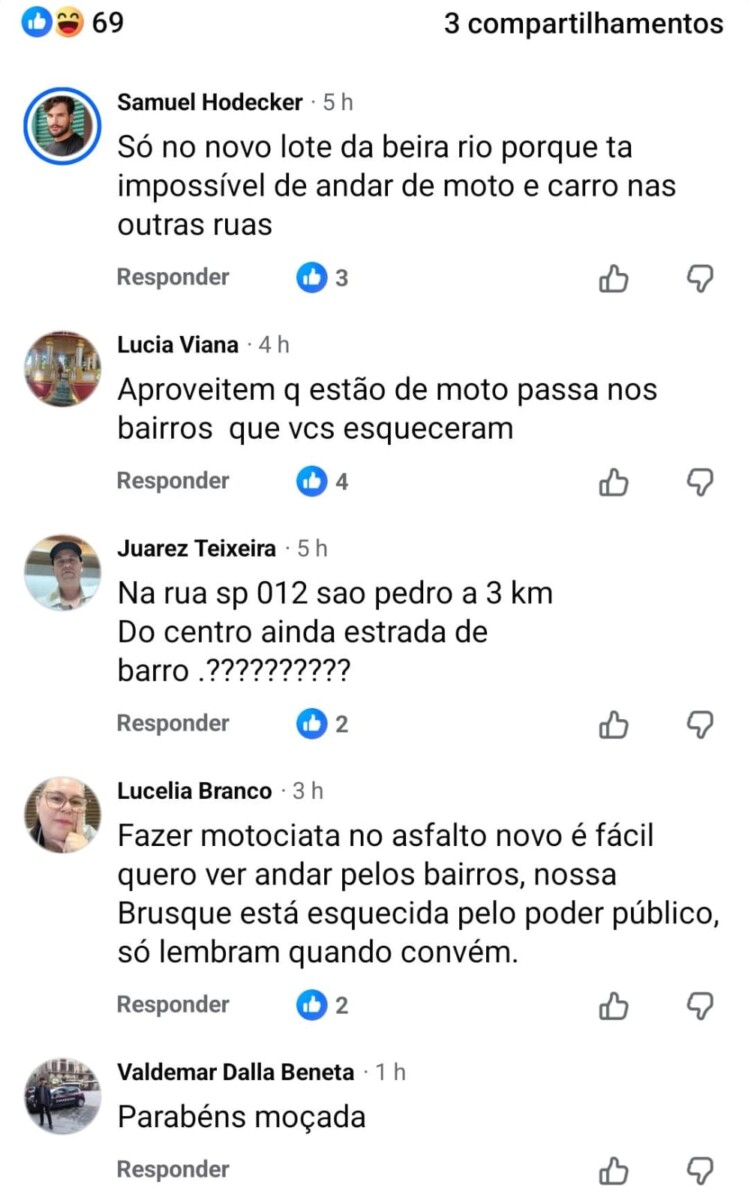Screen dimensions: 748x1200
Task: Like Samuel Hodecker's comment
Action: click(613, 279)
